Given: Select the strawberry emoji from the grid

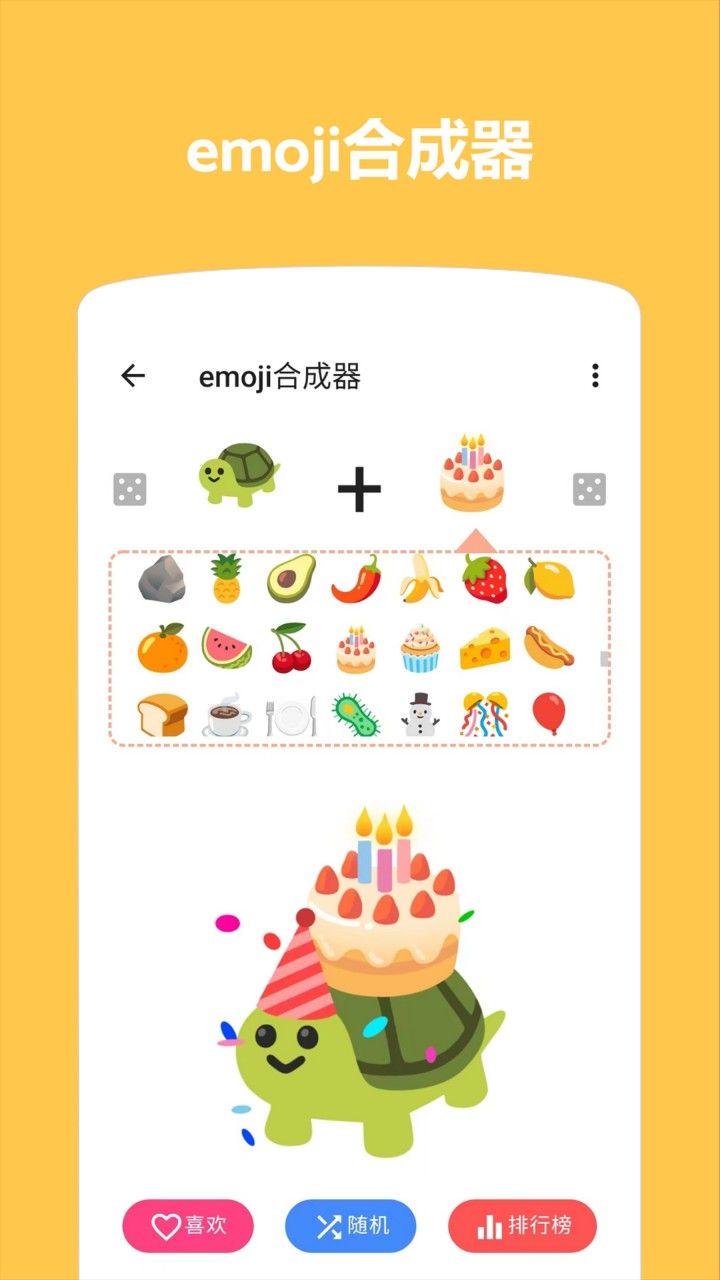Looking at the screenshot, I should tap(487, 582).
